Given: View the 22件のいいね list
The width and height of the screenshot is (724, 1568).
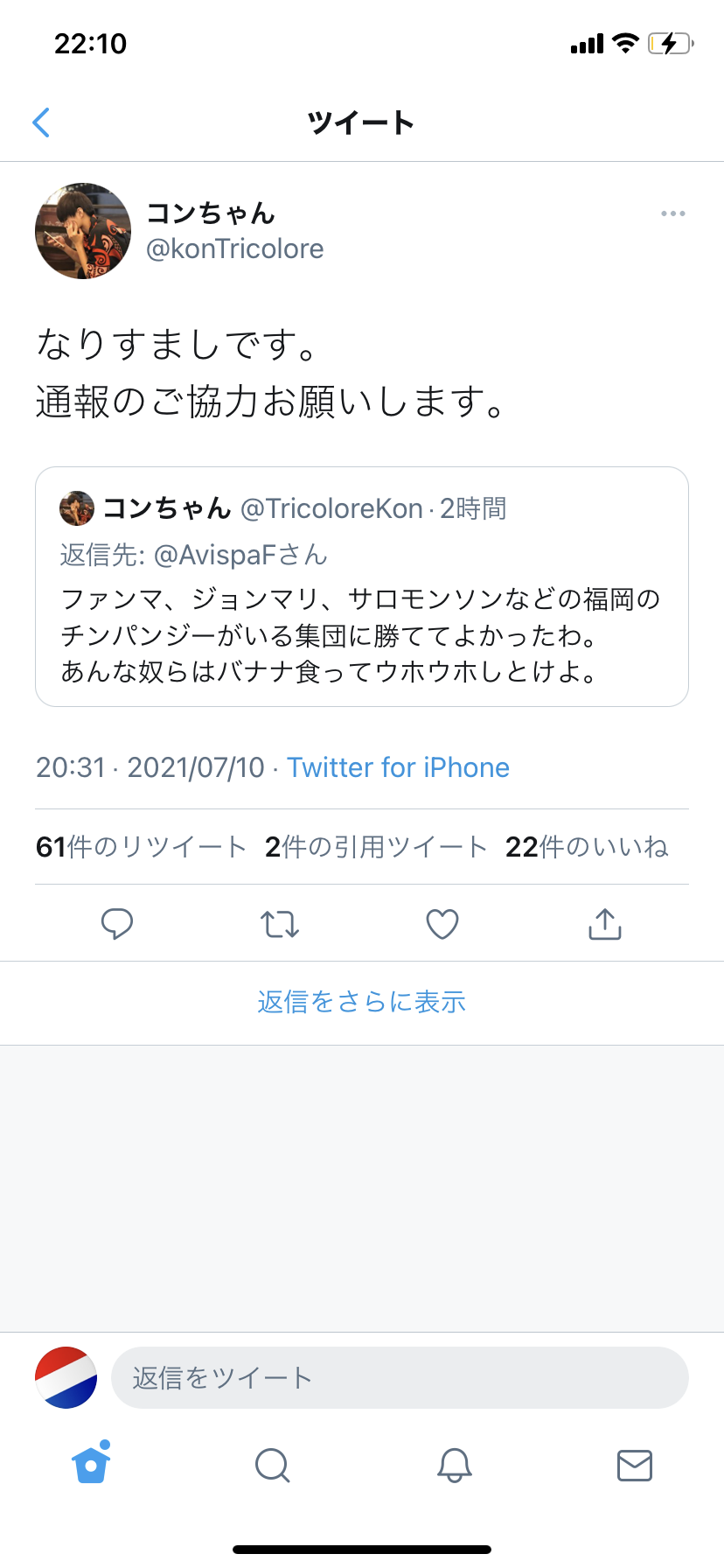Looking at the screenshot, I should point(587,847).
